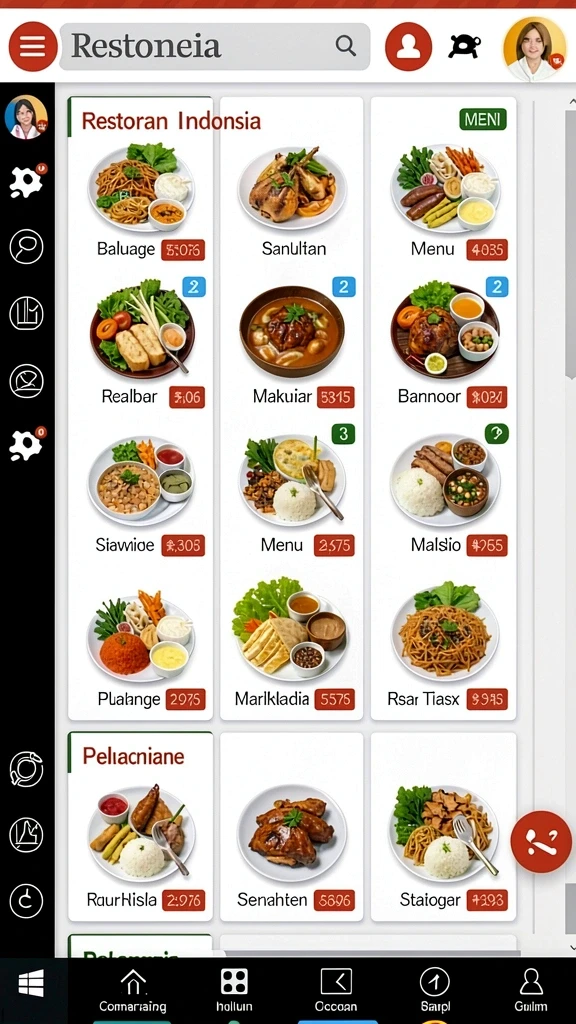The image size is (576, 1024).
Task: Switch to the Guilm tab
Action: (x=530, y=991)
